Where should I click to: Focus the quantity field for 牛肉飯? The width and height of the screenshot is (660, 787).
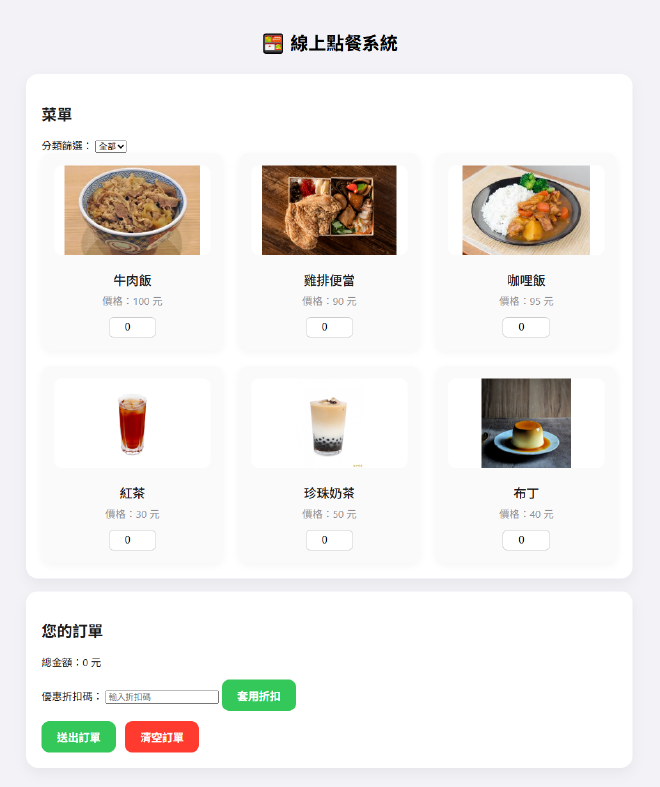coord(132,327)
